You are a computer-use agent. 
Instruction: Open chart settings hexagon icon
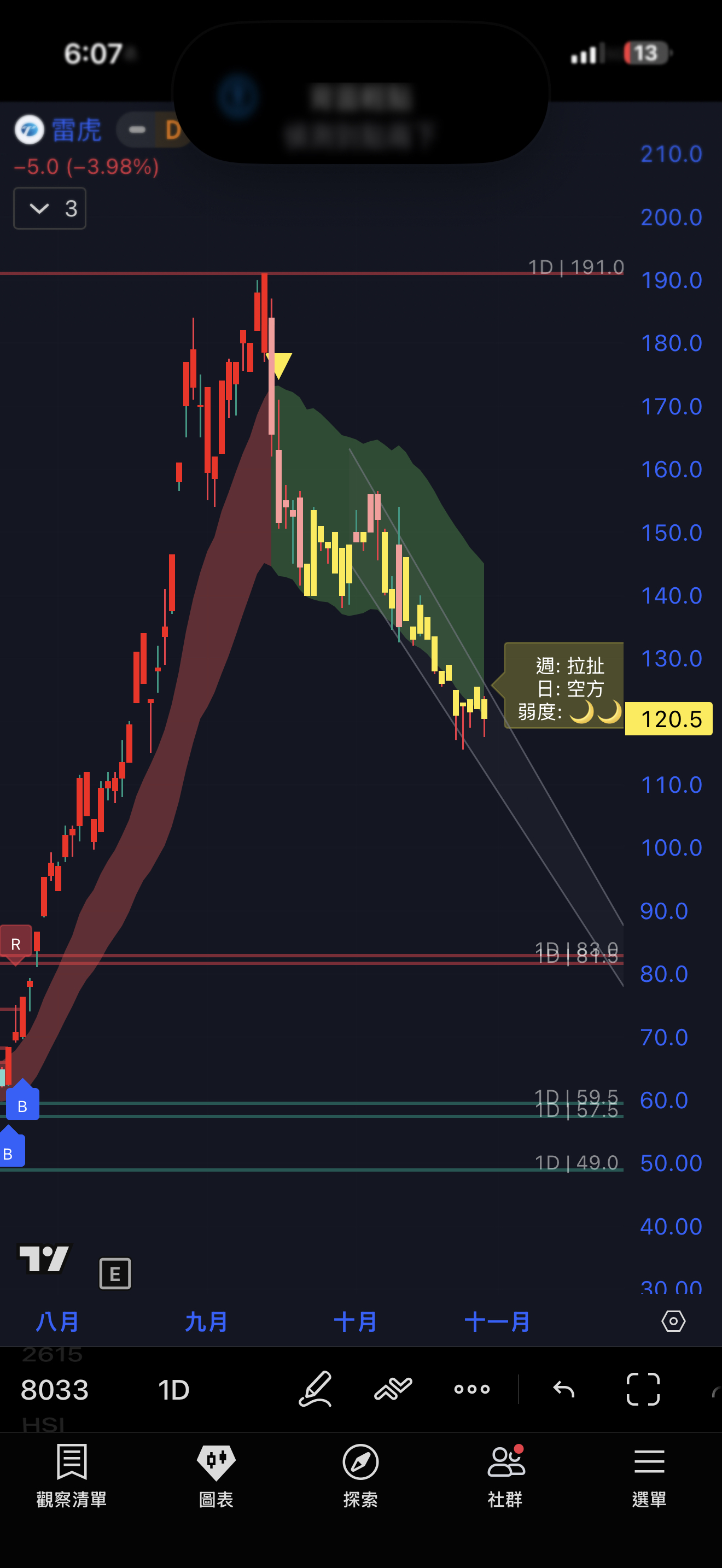(x=673, y=1321)
